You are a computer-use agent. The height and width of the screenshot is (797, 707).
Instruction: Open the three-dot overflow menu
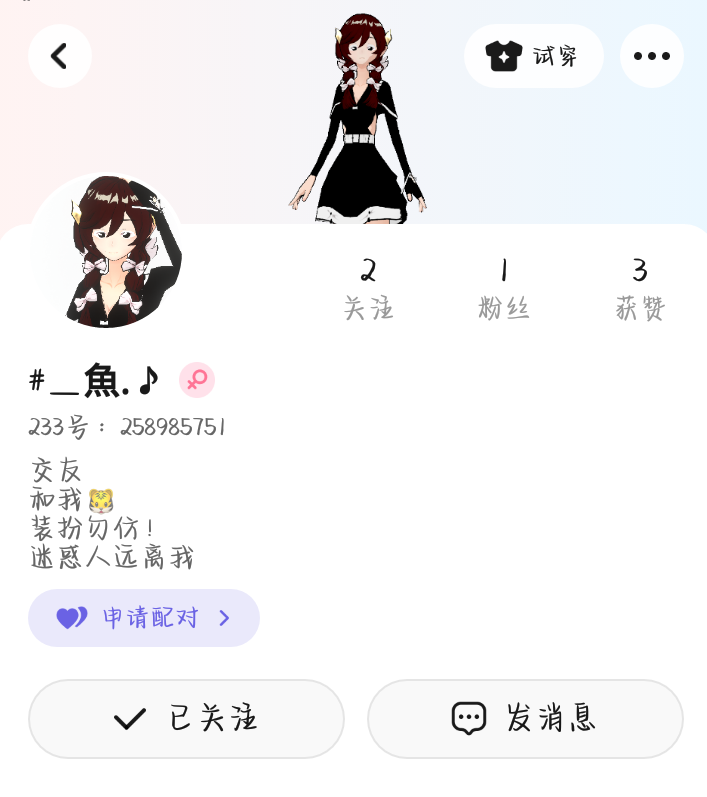(652, 56)
